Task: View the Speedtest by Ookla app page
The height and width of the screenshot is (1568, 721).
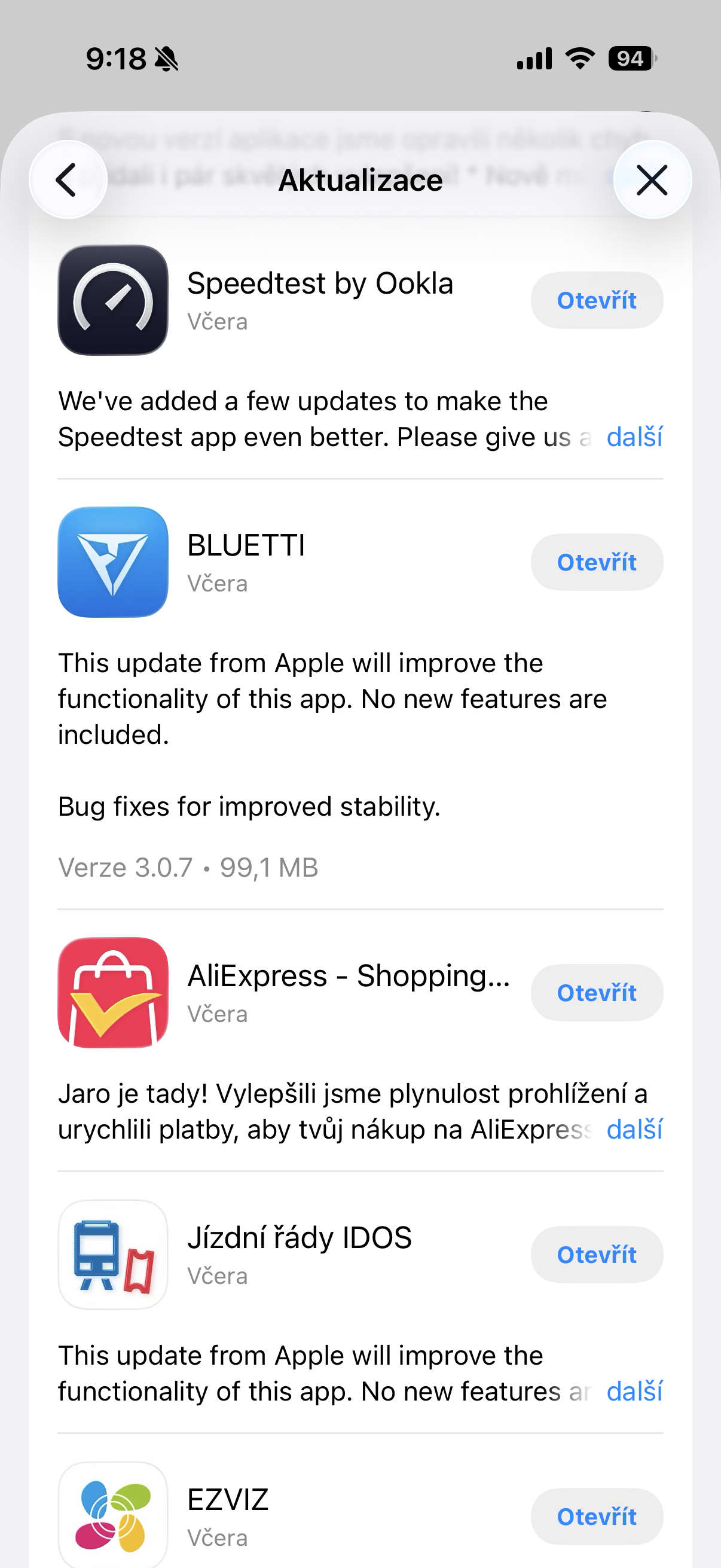Action: (x=113, y=300)
